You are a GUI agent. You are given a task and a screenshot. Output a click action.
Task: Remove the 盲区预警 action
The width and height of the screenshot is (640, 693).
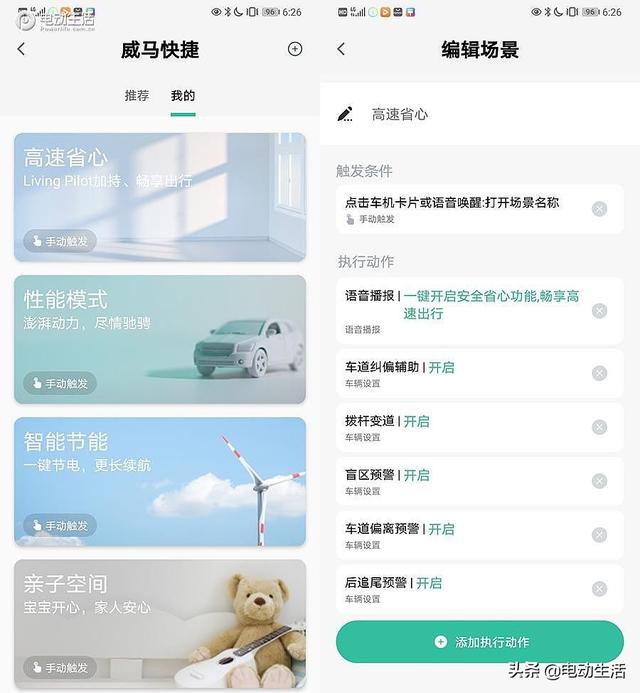click(599, 481)
